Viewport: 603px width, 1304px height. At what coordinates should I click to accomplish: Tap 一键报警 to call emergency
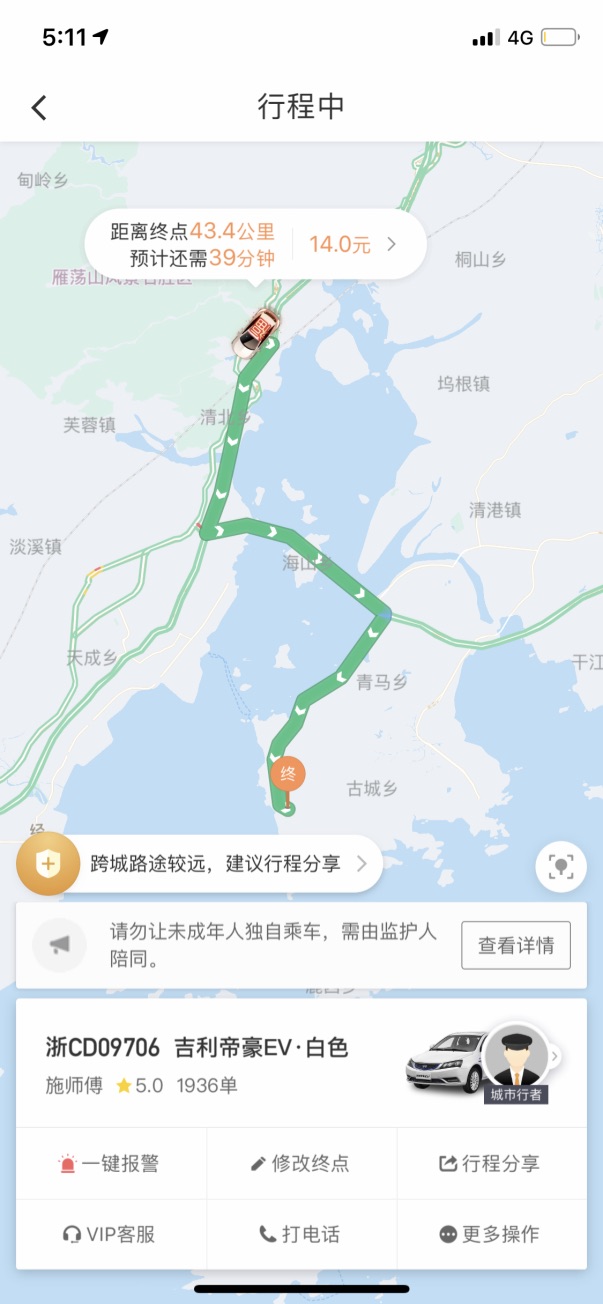point(110,1163)
